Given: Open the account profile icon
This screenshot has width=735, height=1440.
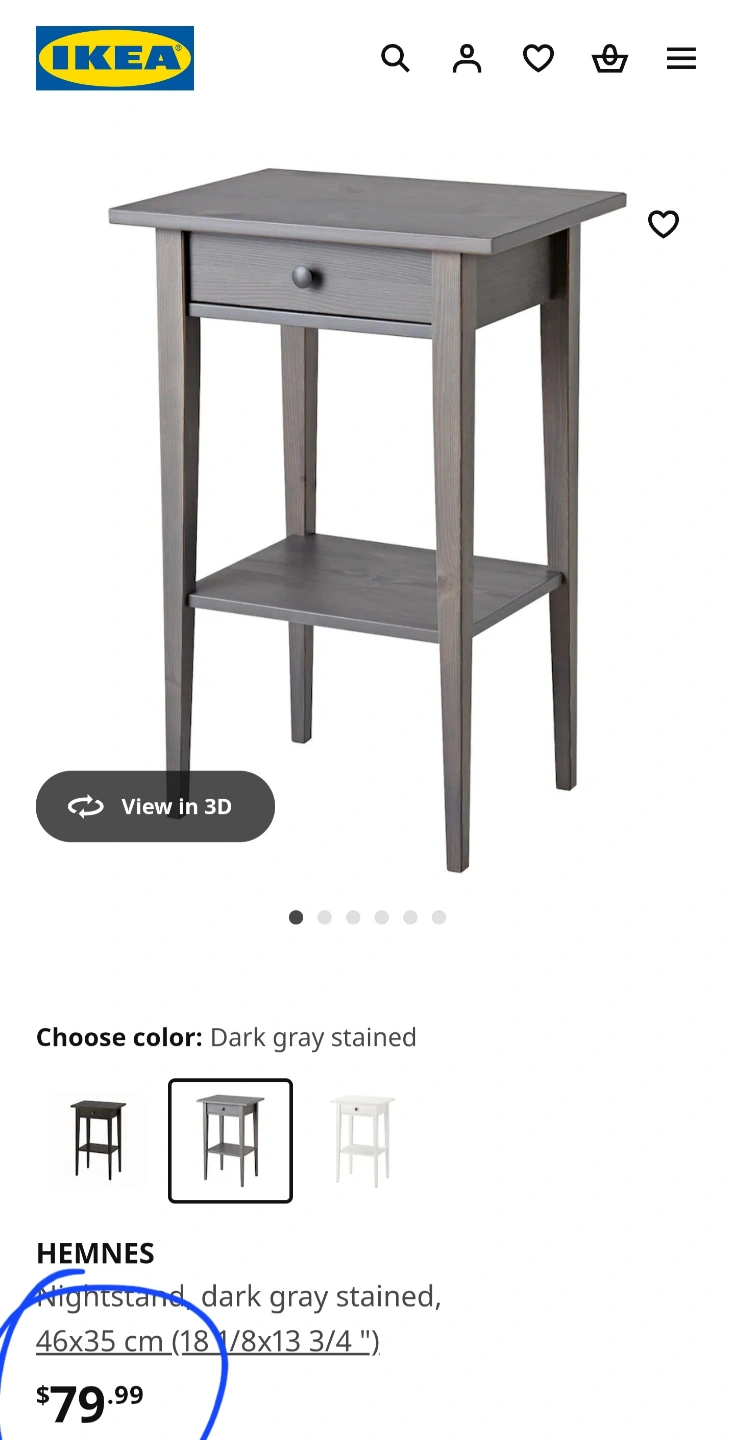Looking at the screenshot, I should click(467, 59).
